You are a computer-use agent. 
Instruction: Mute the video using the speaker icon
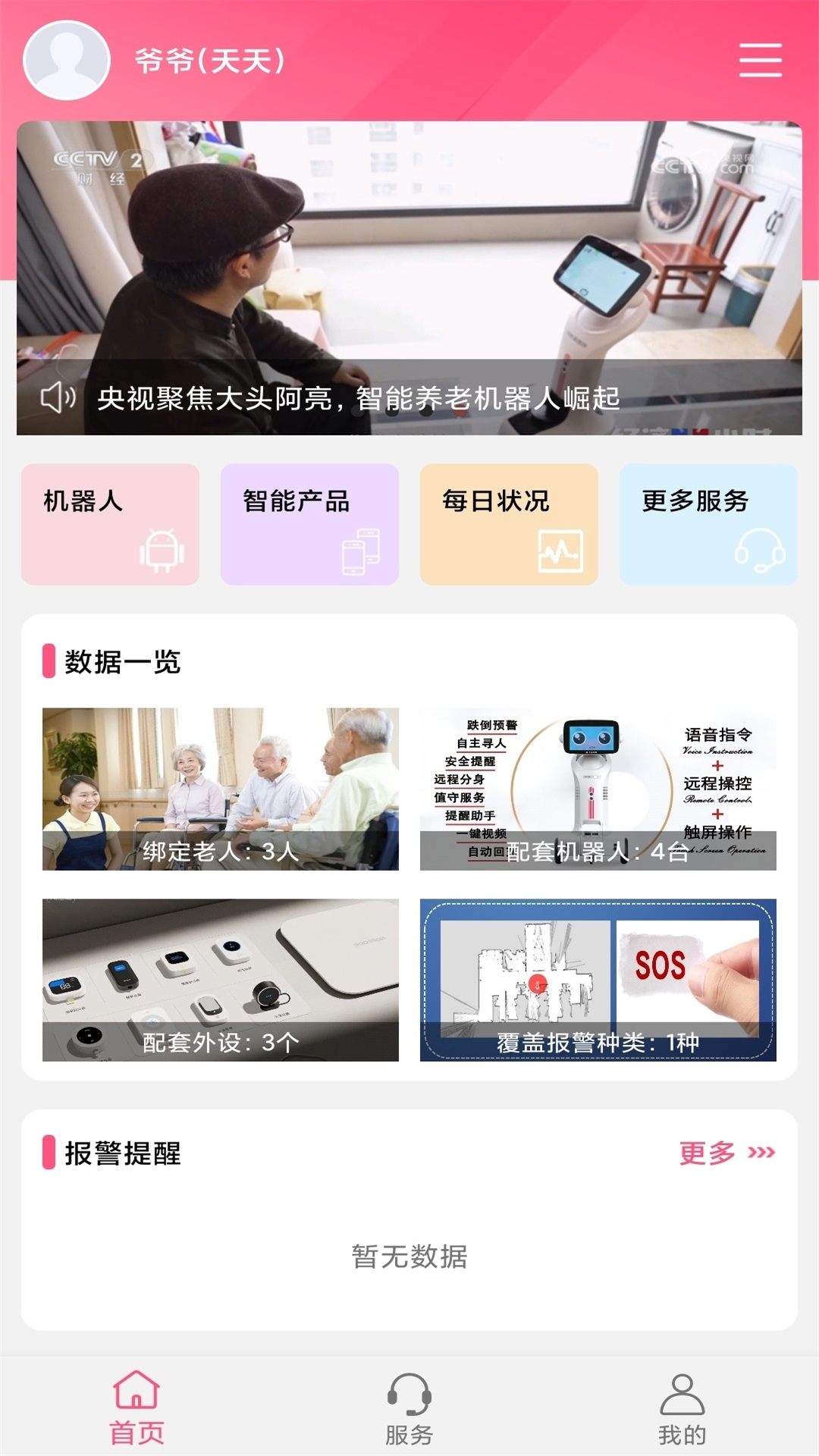pyautogui.click(x=58, y=396)
